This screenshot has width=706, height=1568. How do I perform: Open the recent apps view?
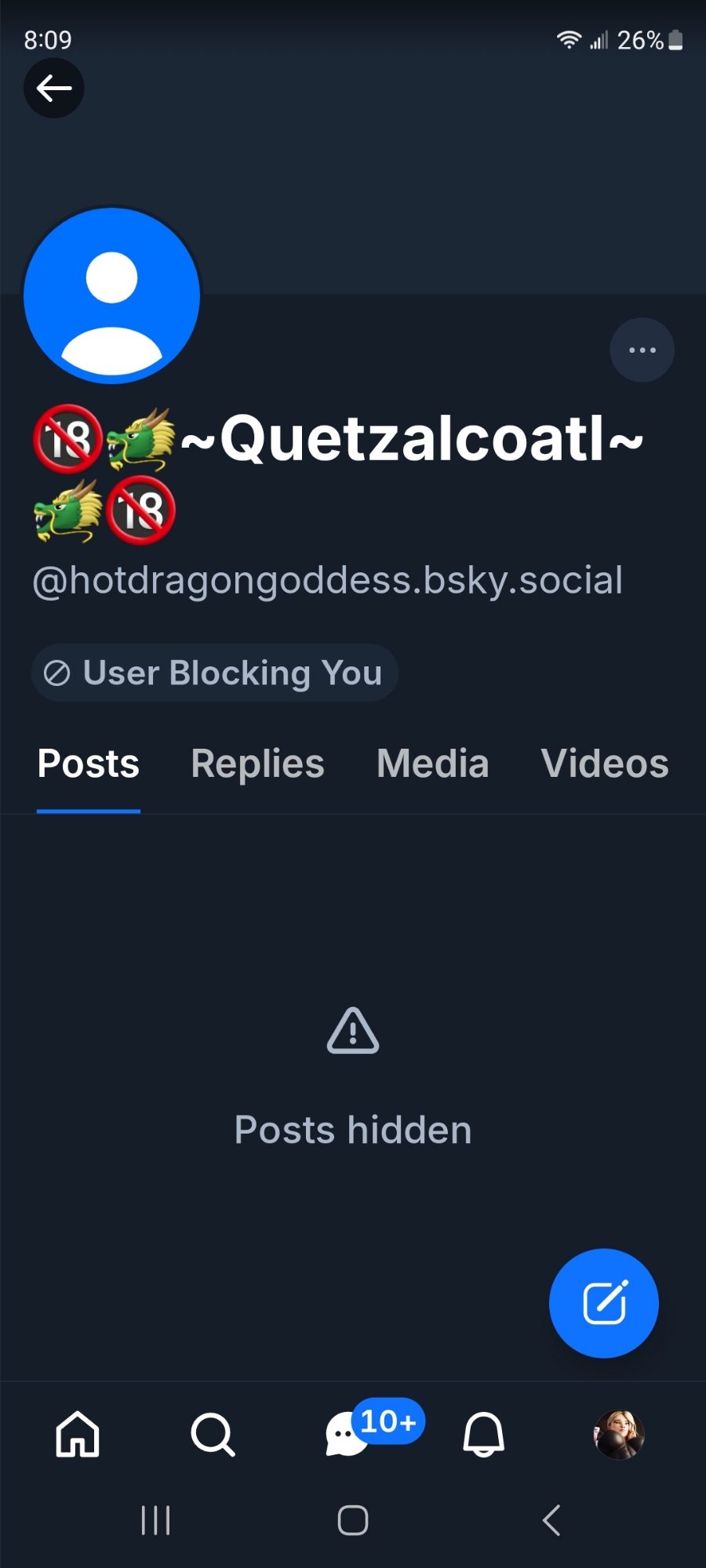click(155, 1520)
